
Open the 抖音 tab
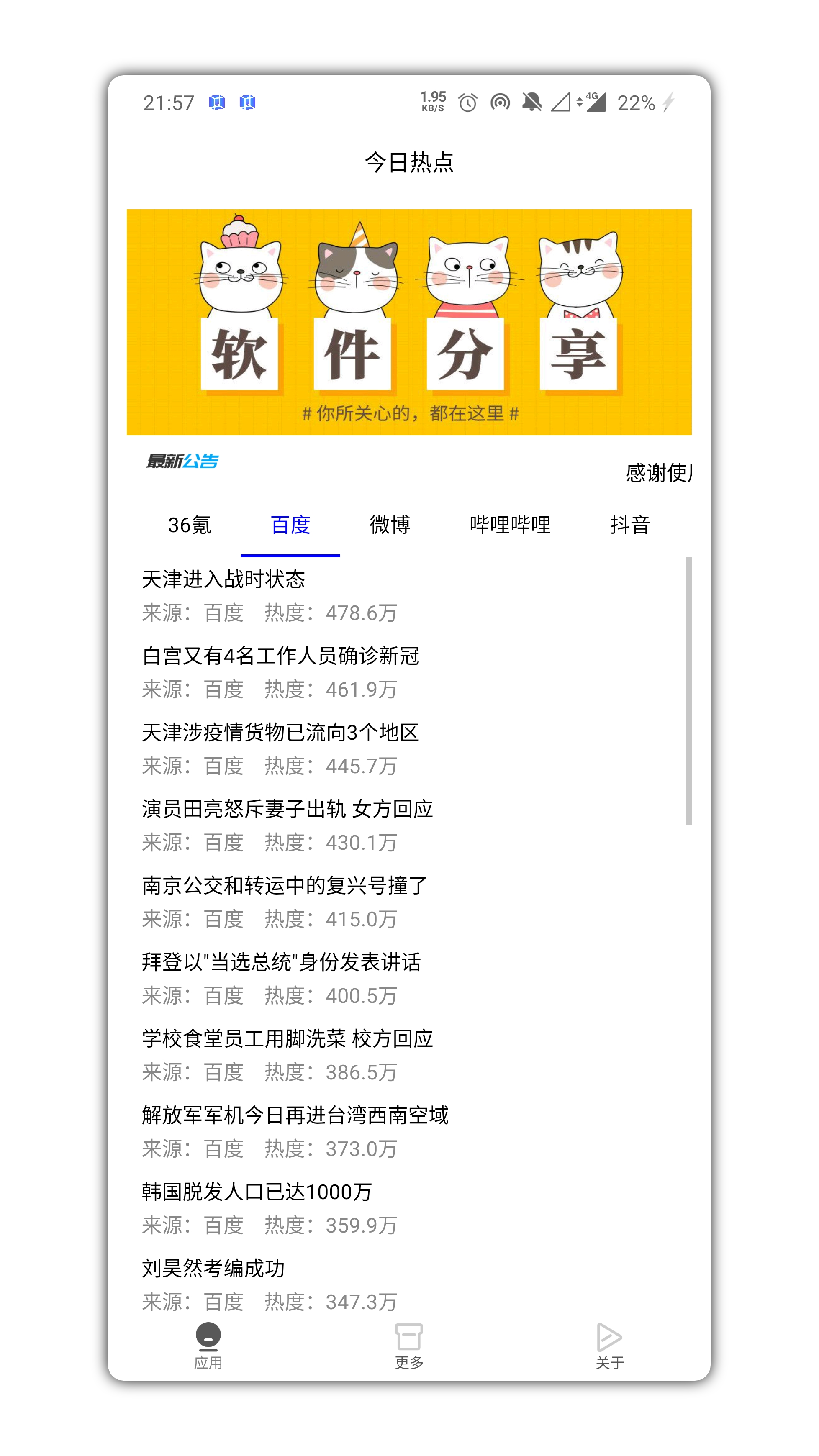point(630,525)
